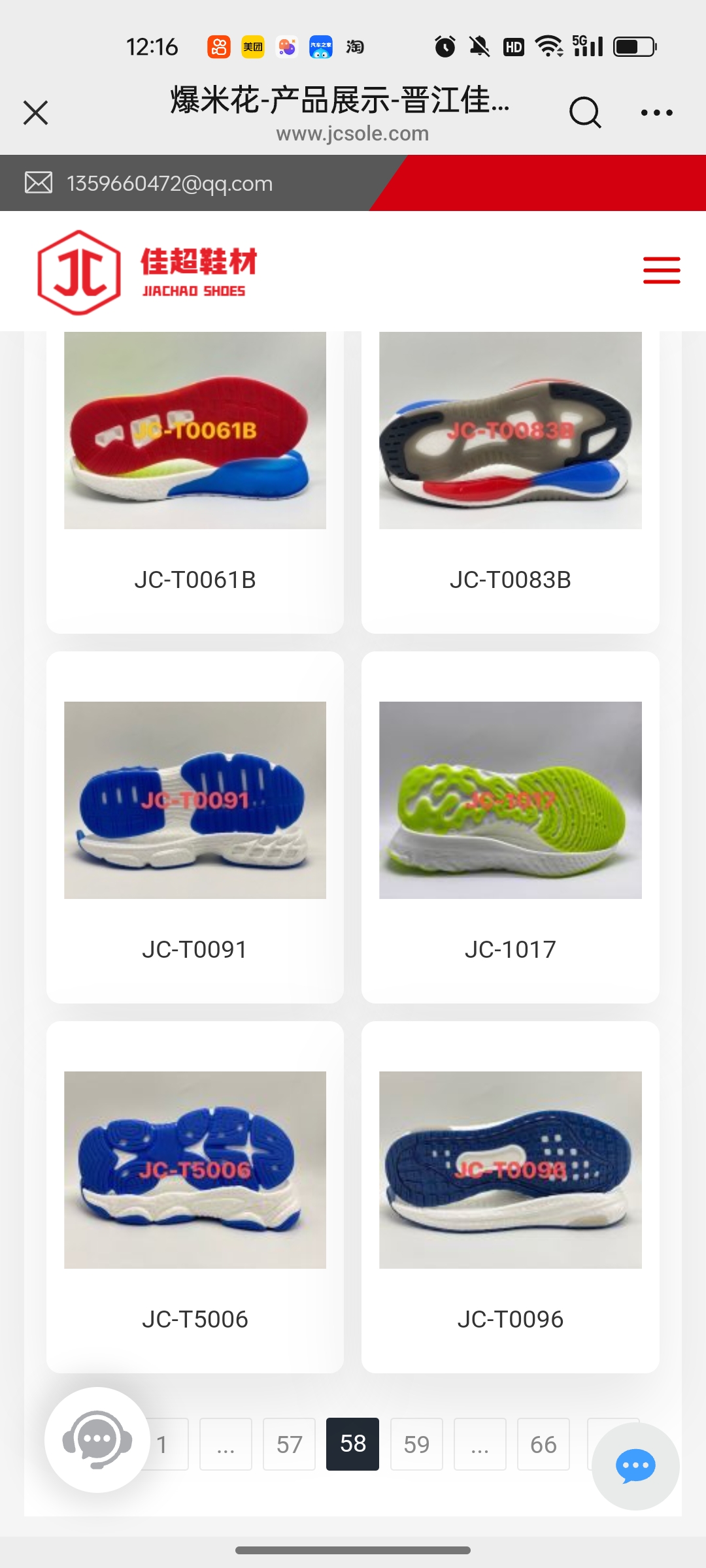Select the JC-T0096 product card
This screenshot has width=706, height=1568.
(510, 1196)
